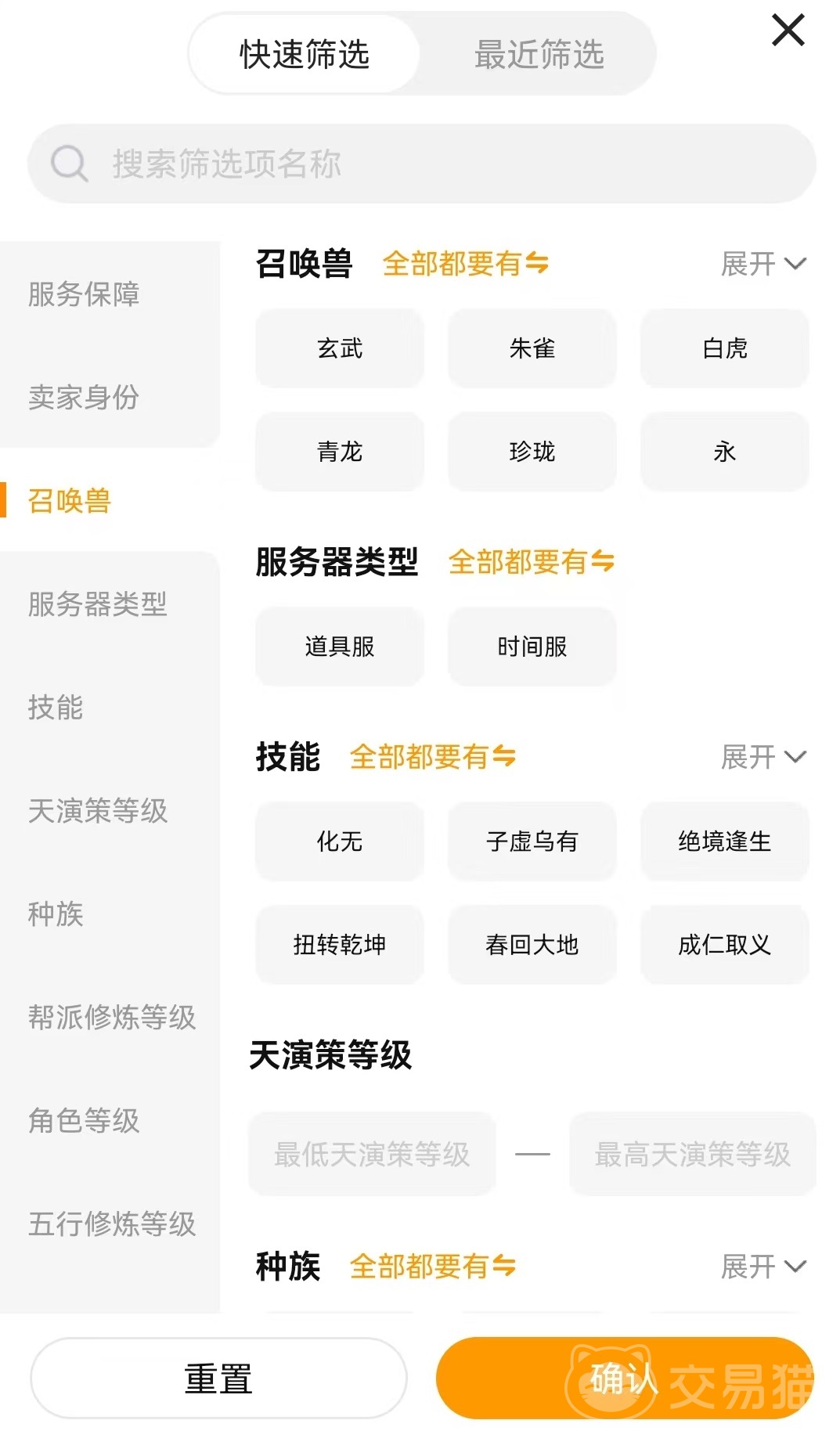The width and height of the screenshot is (840, 1438).
Task: Expand the 技能 section
Action: 763,757
